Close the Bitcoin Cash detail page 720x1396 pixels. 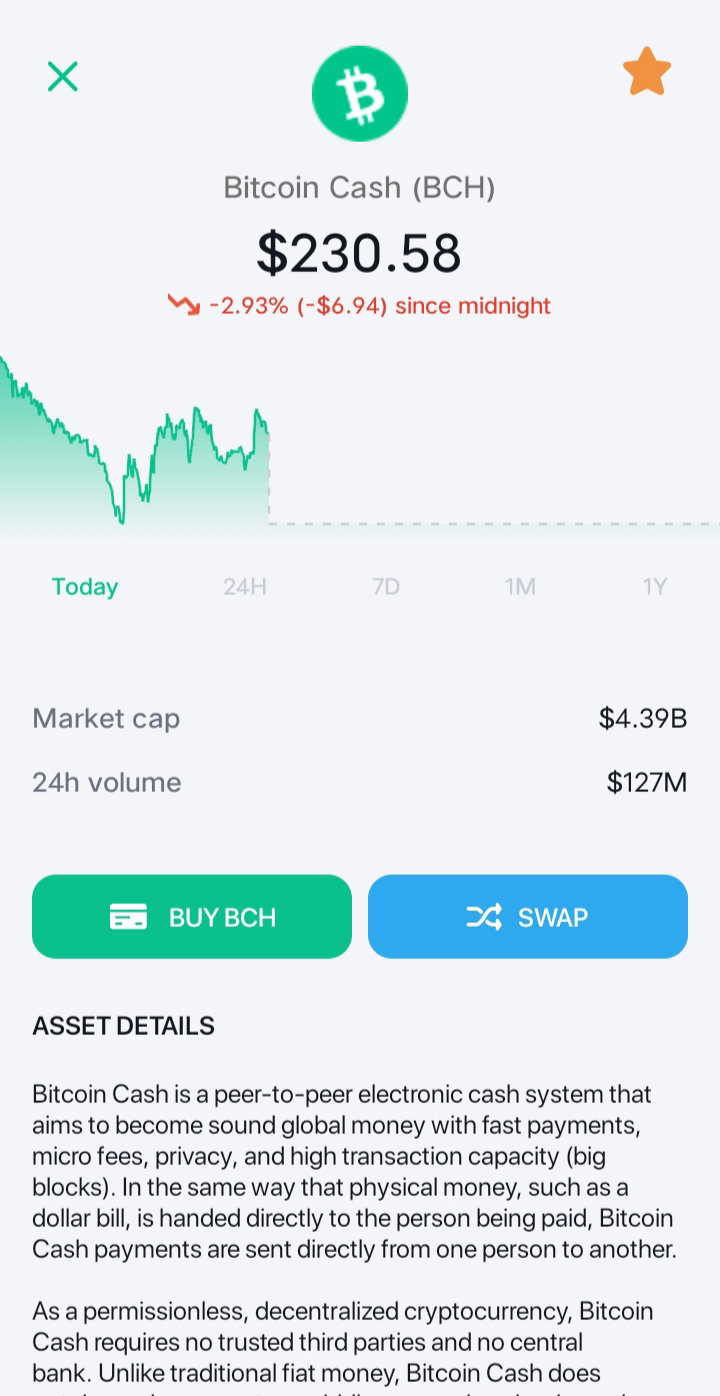tap(63, 76)
